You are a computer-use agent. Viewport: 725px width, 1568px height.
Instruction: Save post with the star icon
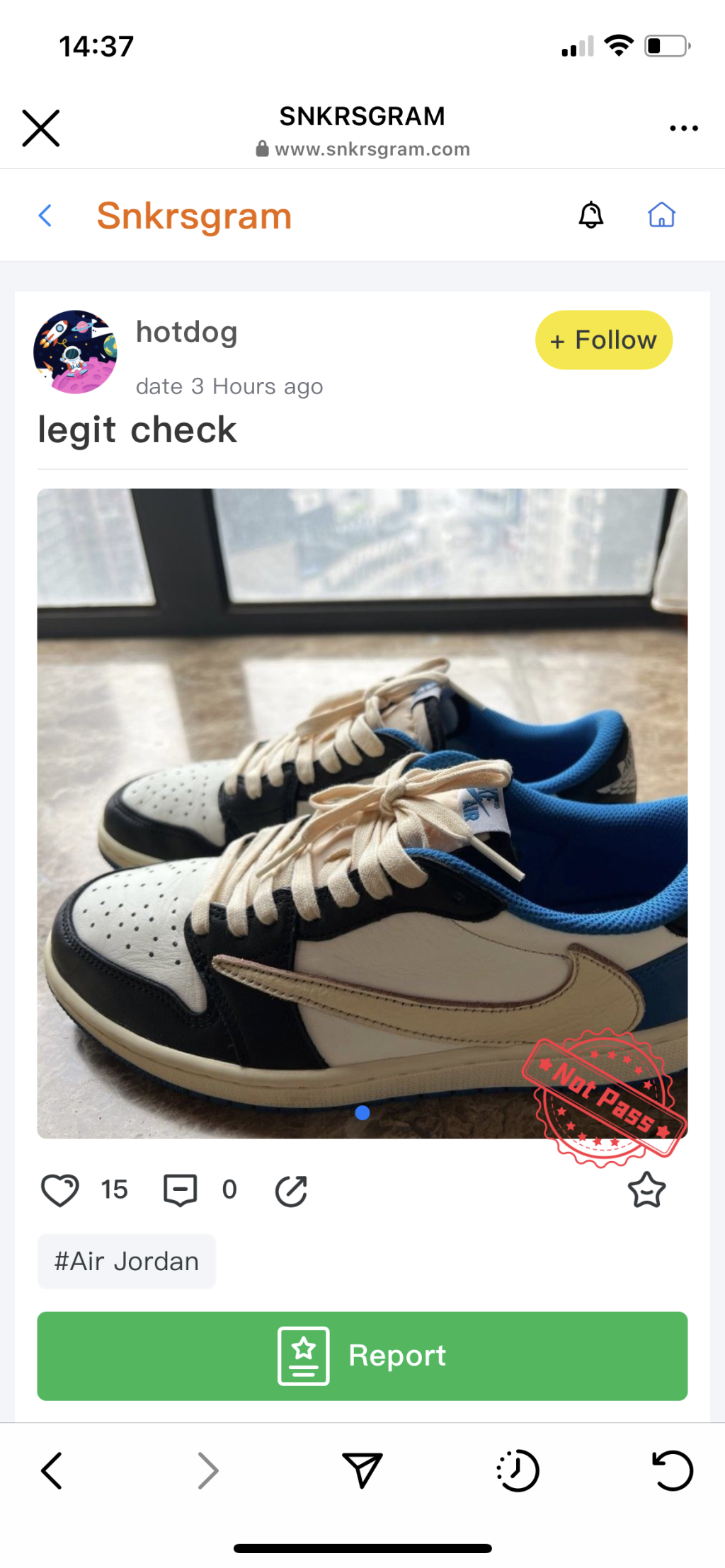pos(646,1189)
